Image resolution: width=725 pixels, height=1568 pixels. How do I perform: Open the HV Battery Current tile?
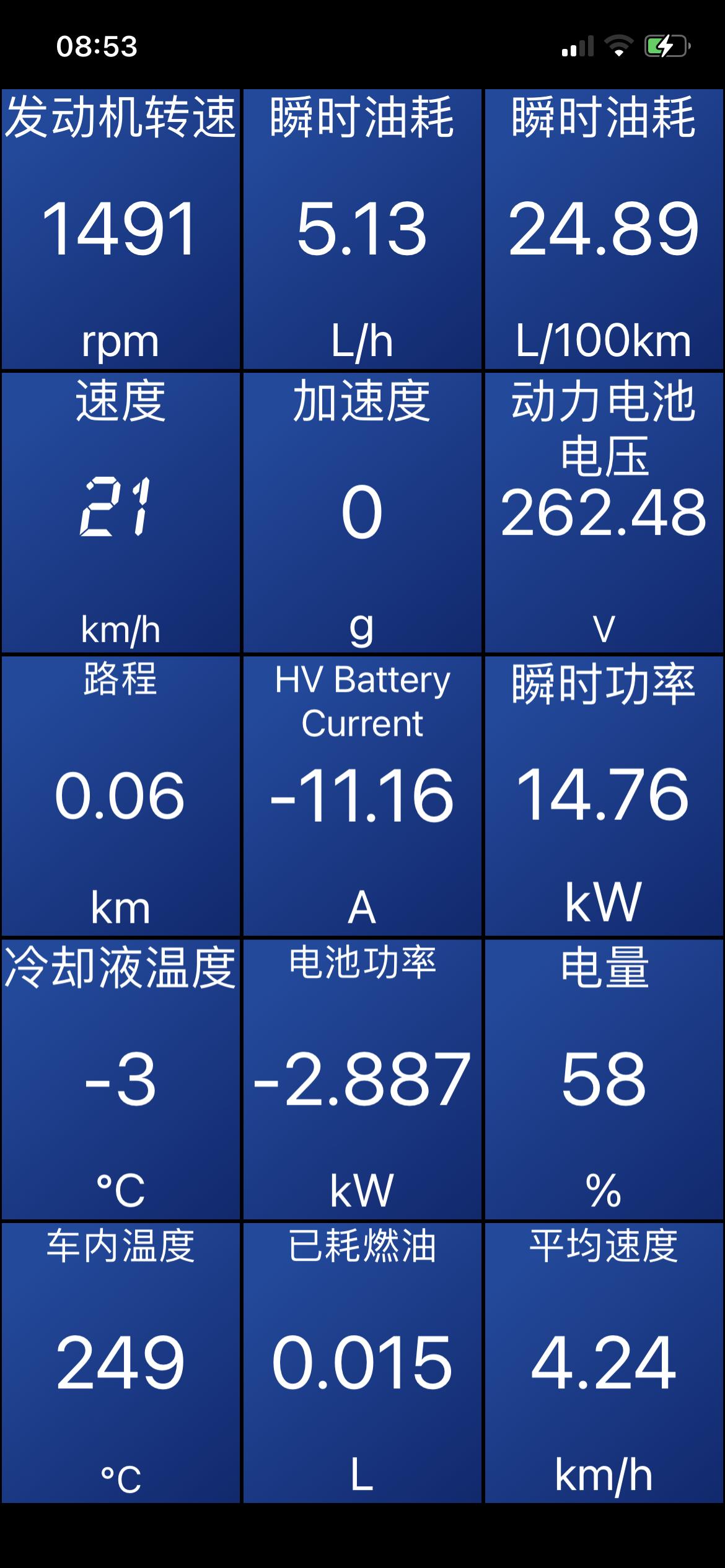coord(362,796)
